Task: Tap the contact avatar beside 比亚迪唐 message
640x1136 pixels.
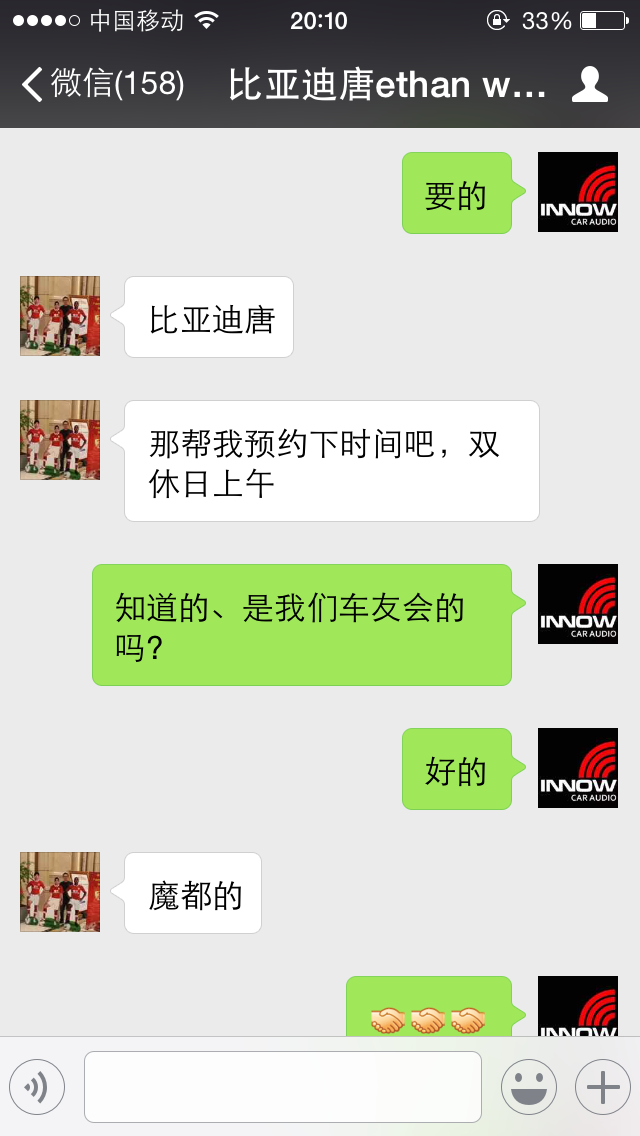Action: [60, 316]
